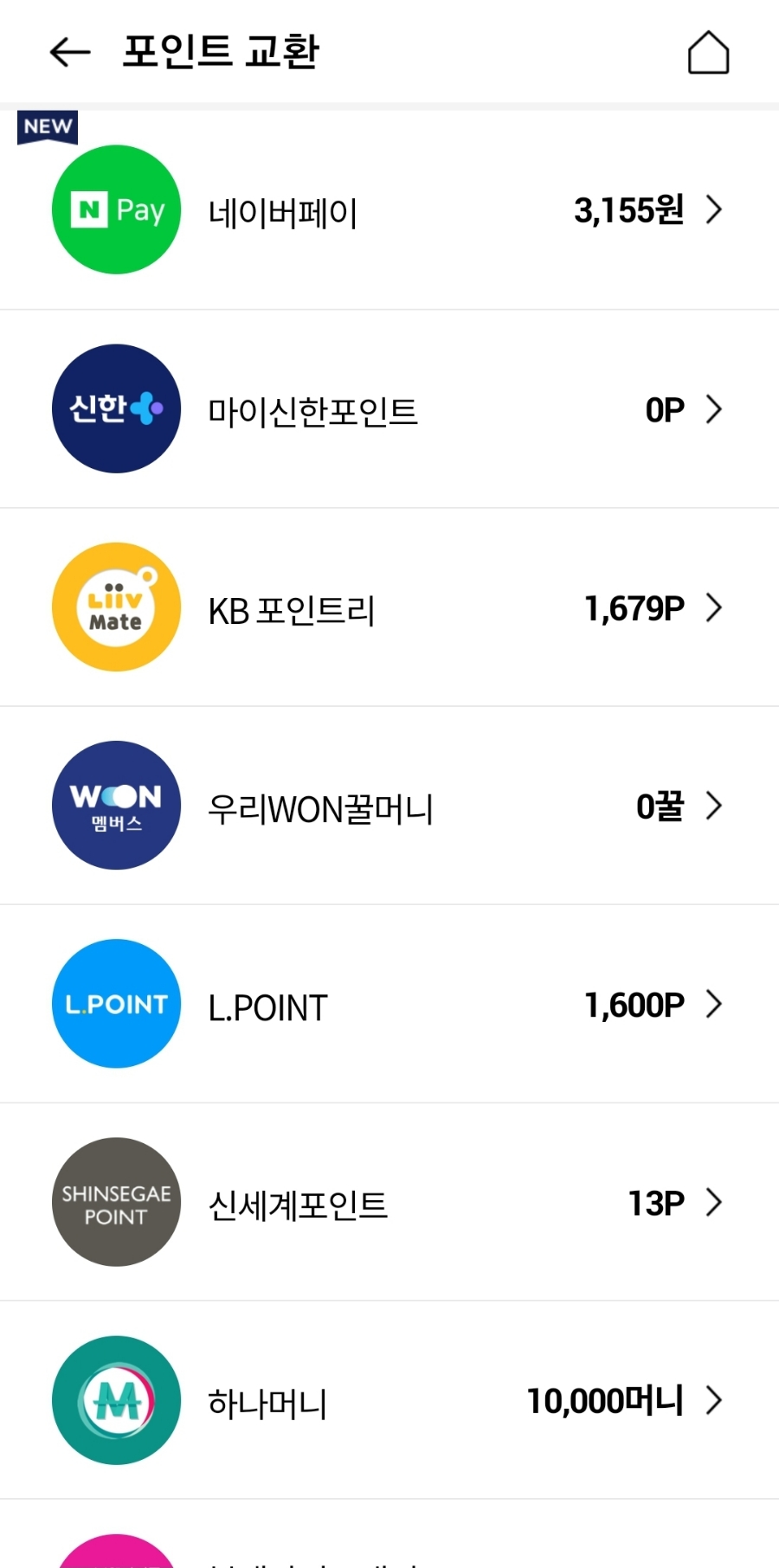Go back from 포인트 교환 screen
Screen dimensions: 779x1568
[70, 53]
